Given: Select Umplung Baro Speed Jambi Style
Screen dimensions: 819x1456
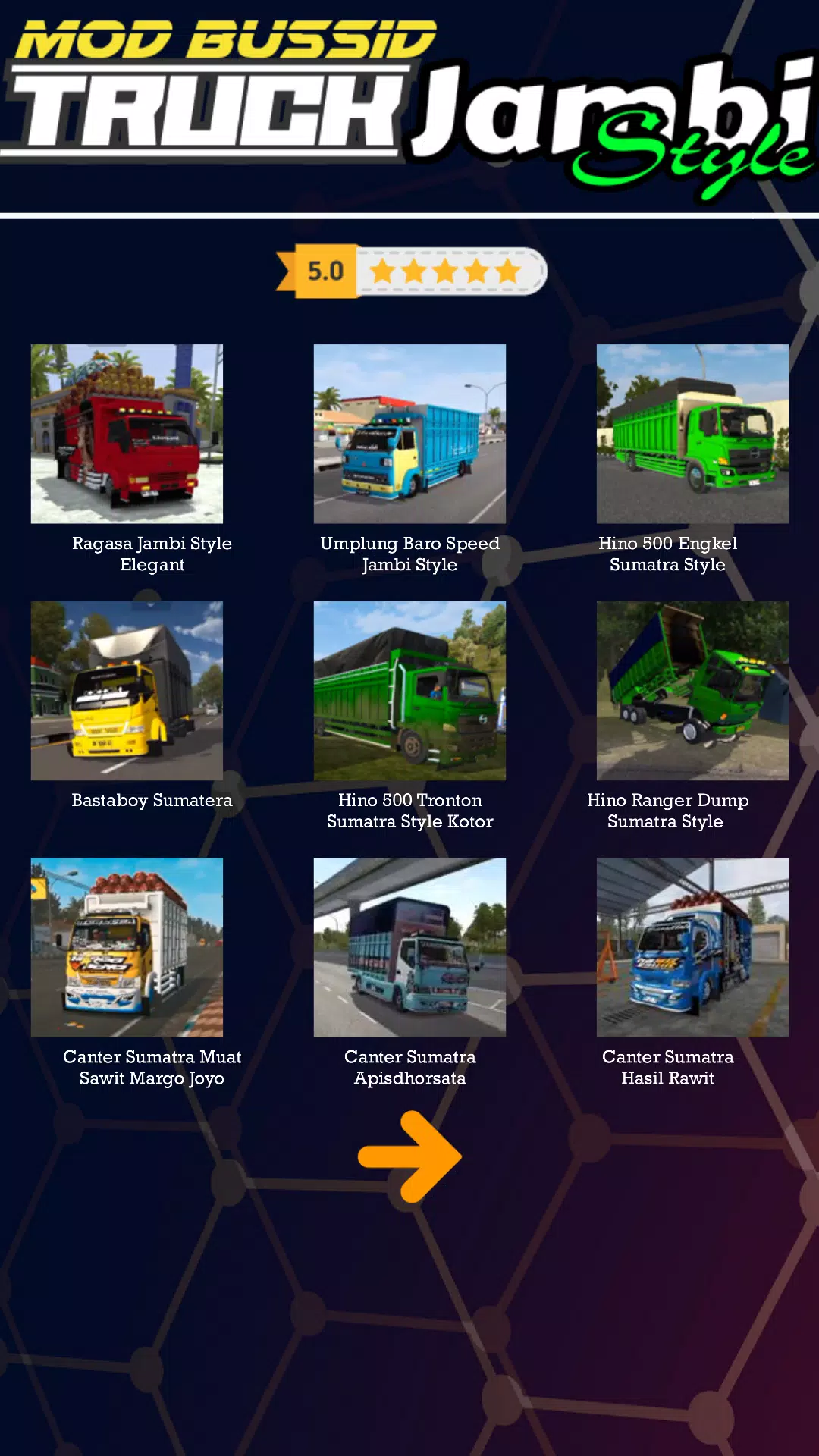Looking at the screenshot, I should [x=409, y=434].
